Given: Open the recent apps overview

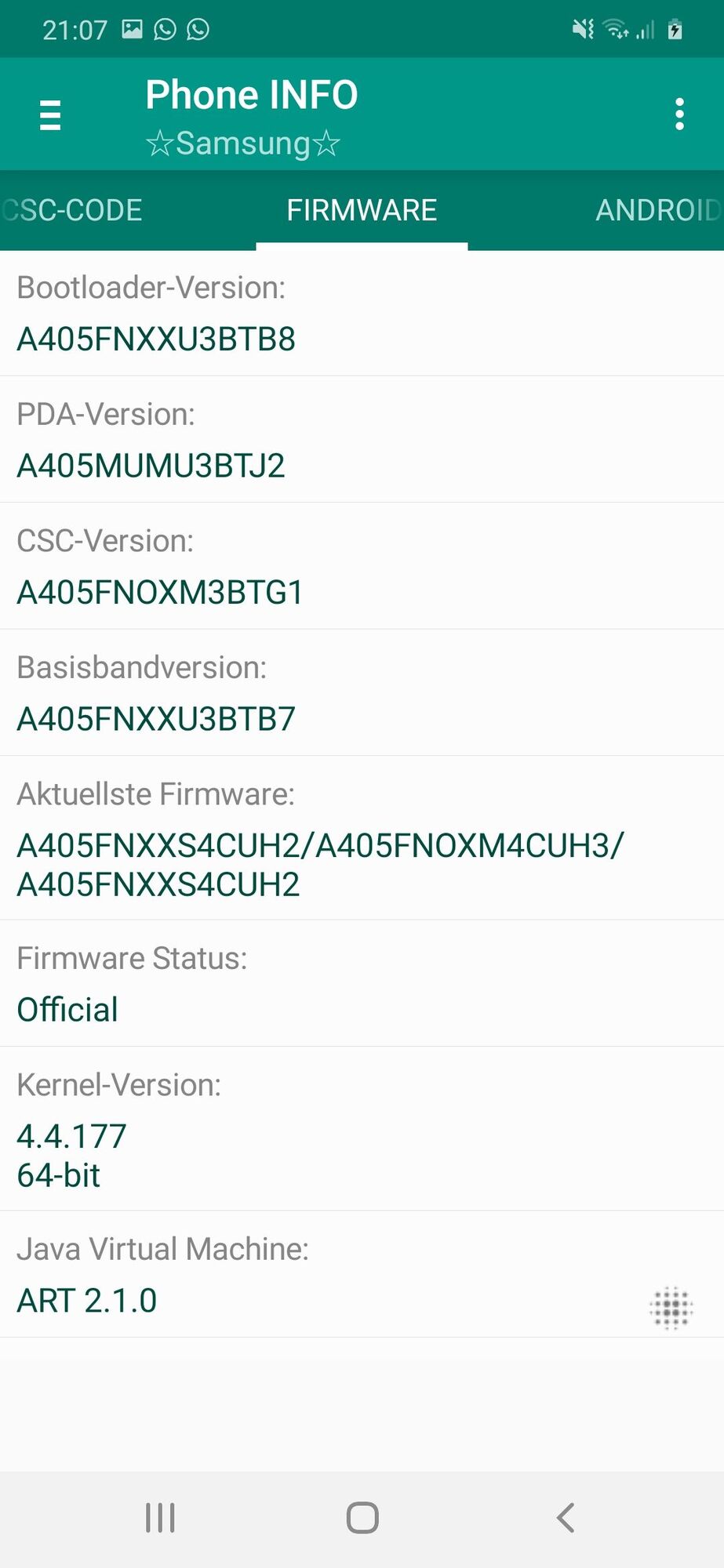Looking at the screenshot, I should click(161, 1518).
